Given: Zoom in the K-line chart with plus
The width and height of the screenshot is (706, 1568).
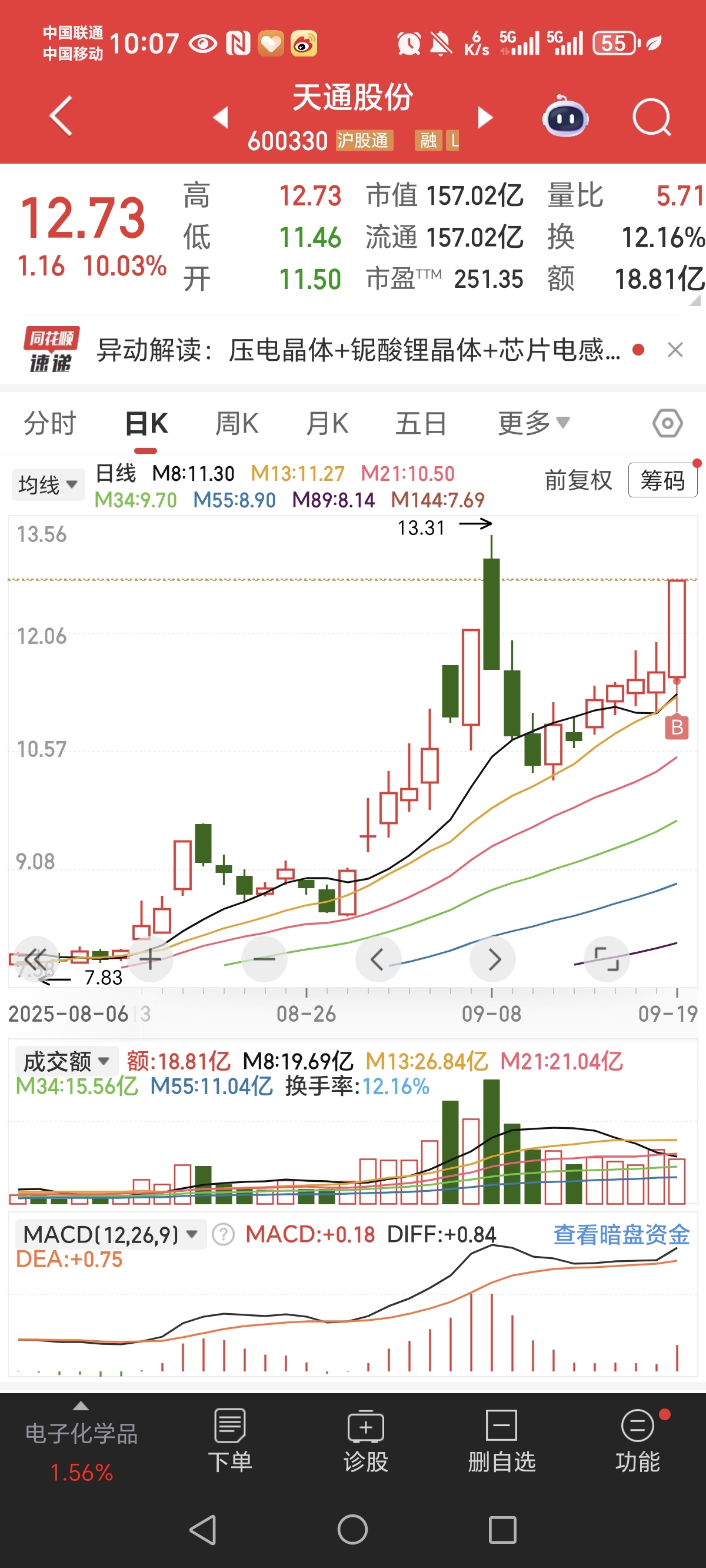Looking at the screenshot, I should (x=151, y=959).
